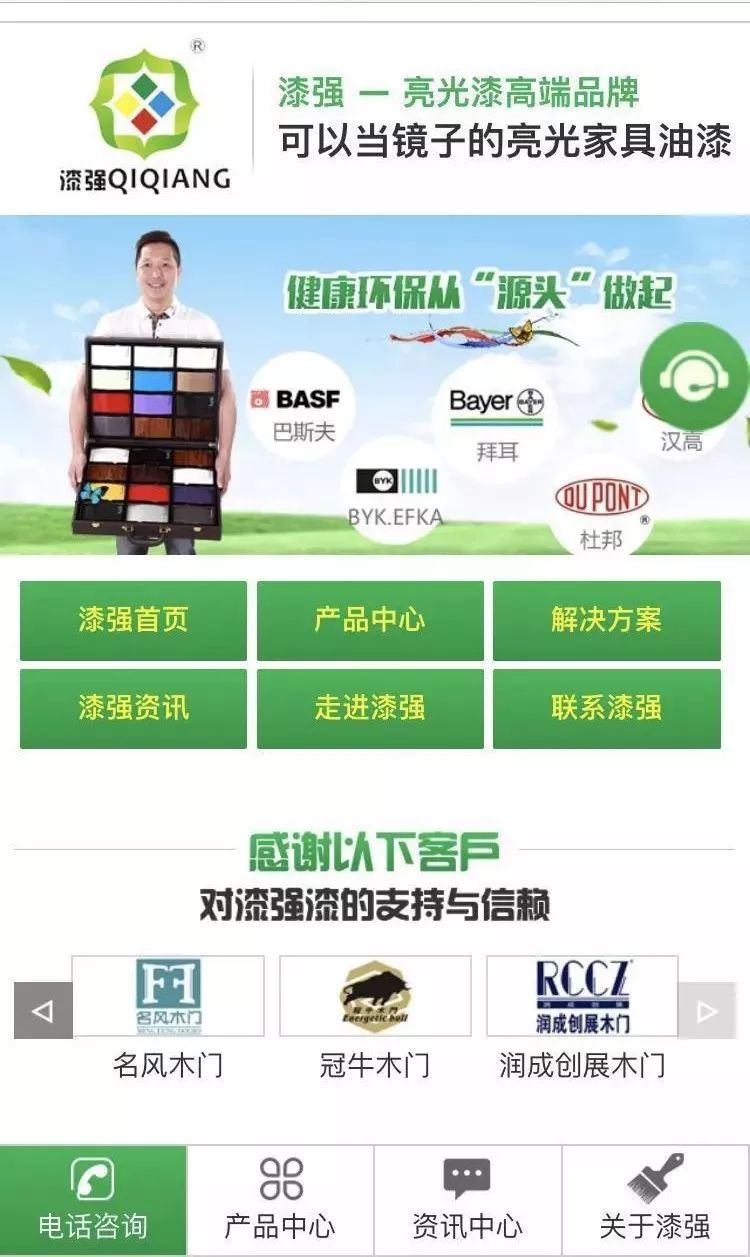Viewport: 750px width, 1257px height.
Task: Show previous clients with left arrow
Action: click(43, 1010)
